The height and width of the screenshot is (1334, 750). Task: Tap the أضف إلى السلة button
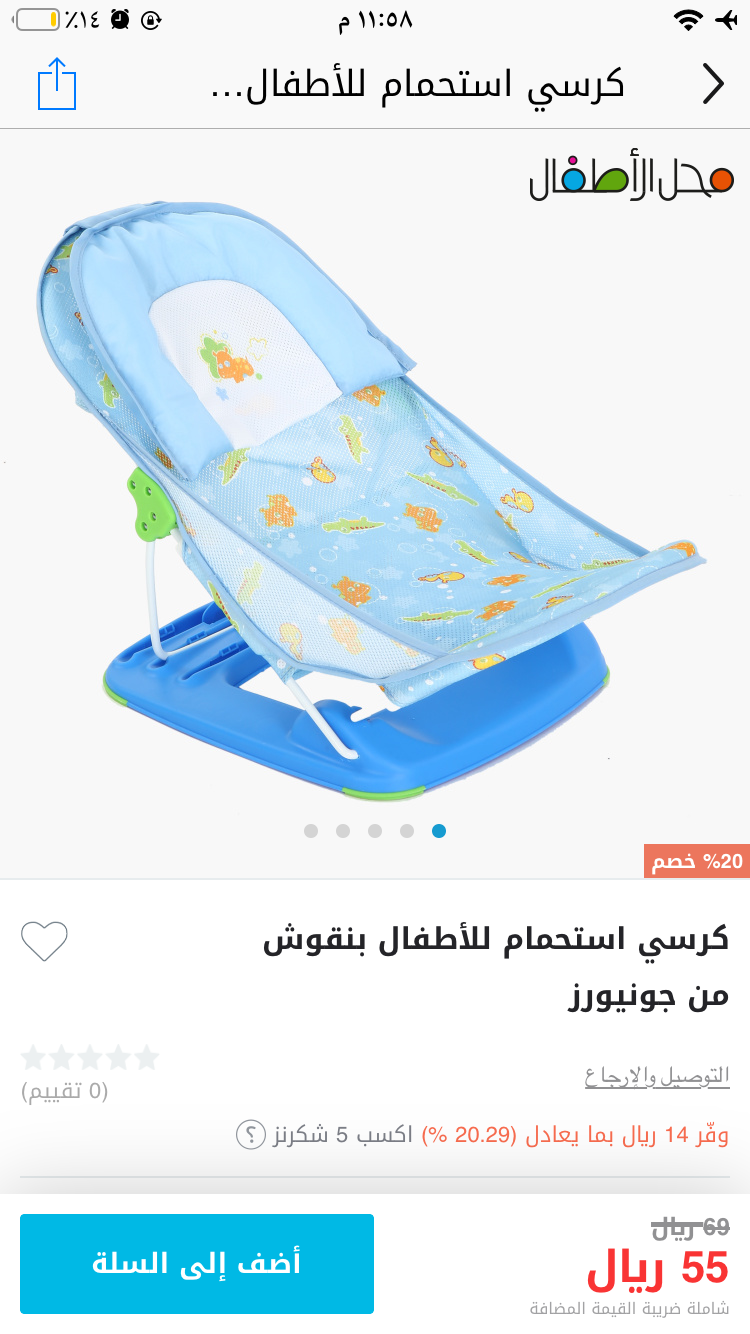(197, 1263)
